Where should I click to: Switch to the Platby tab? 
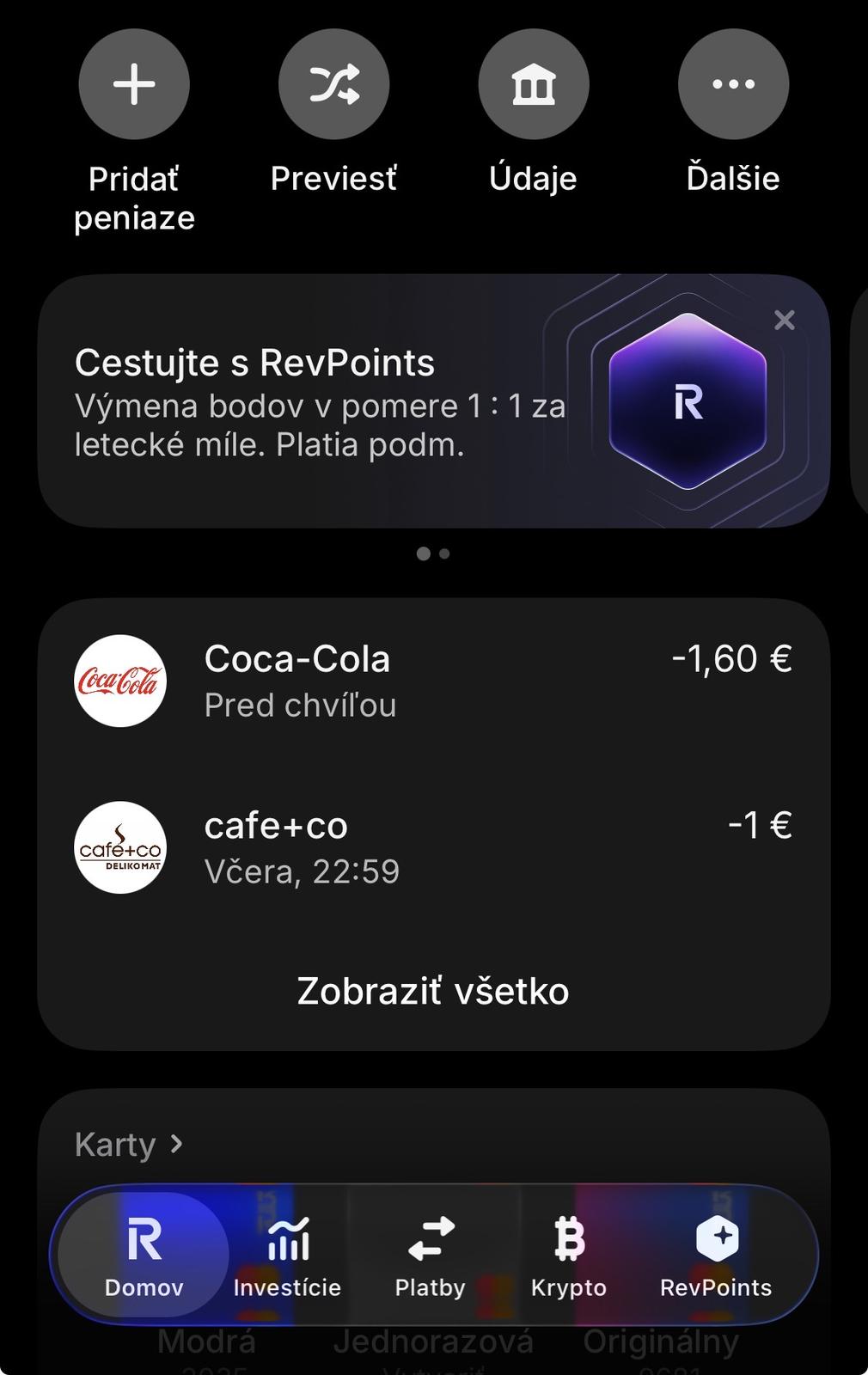click(x=430, y=1256)
